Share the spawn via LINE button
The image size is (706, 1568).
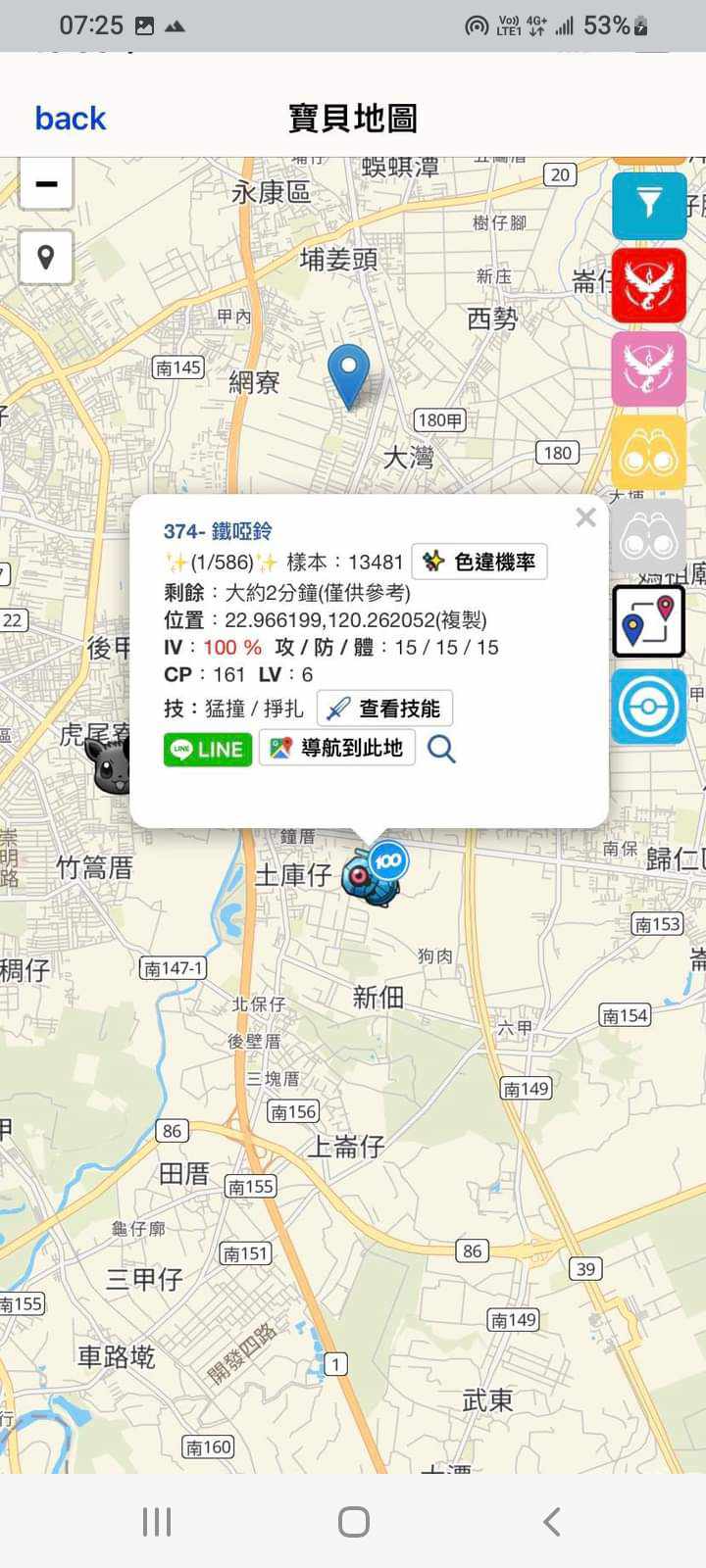pos(208,750)
